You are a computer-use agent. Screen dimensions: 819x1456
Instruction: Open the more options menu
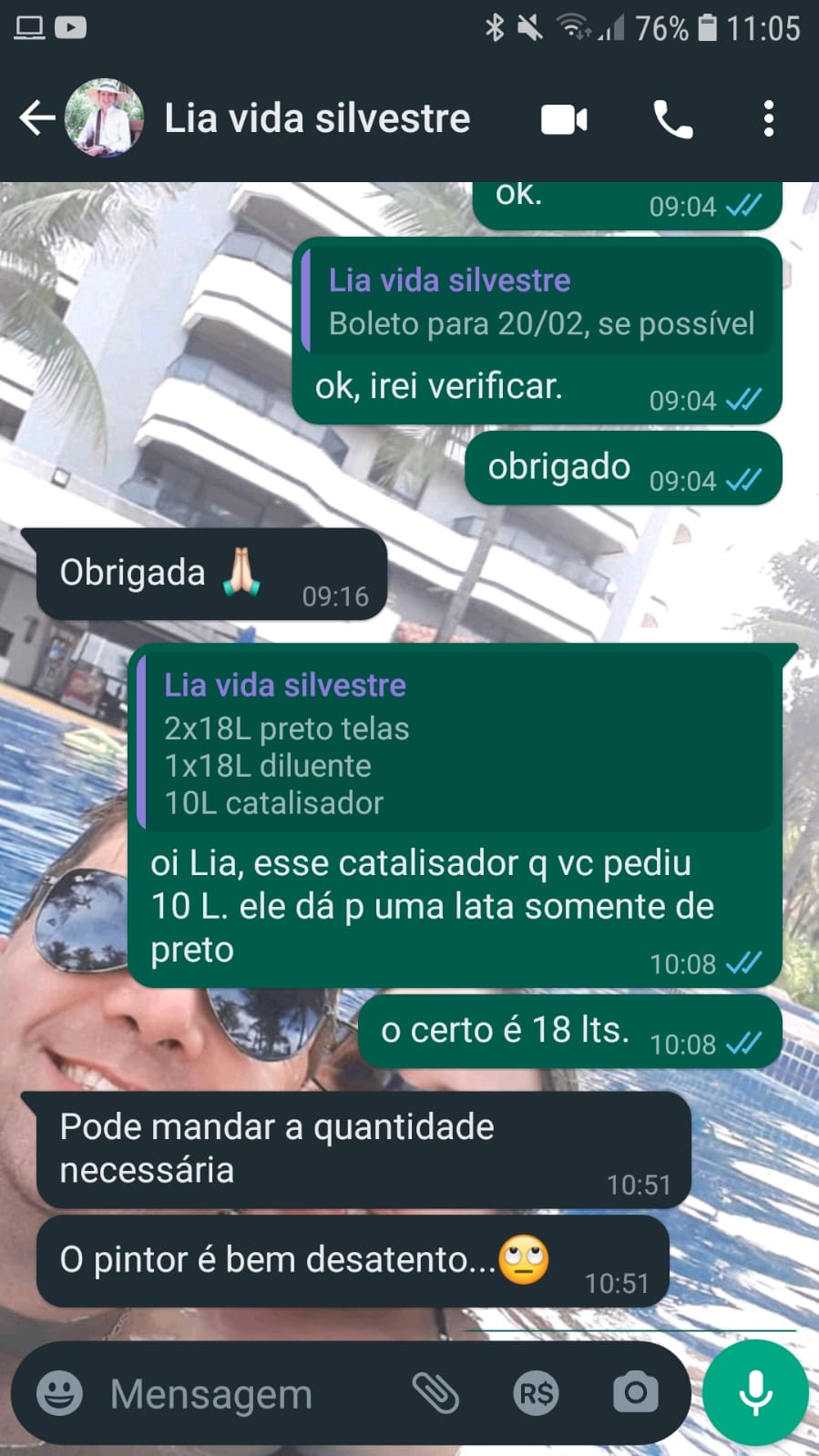click(x=769, y=119)
